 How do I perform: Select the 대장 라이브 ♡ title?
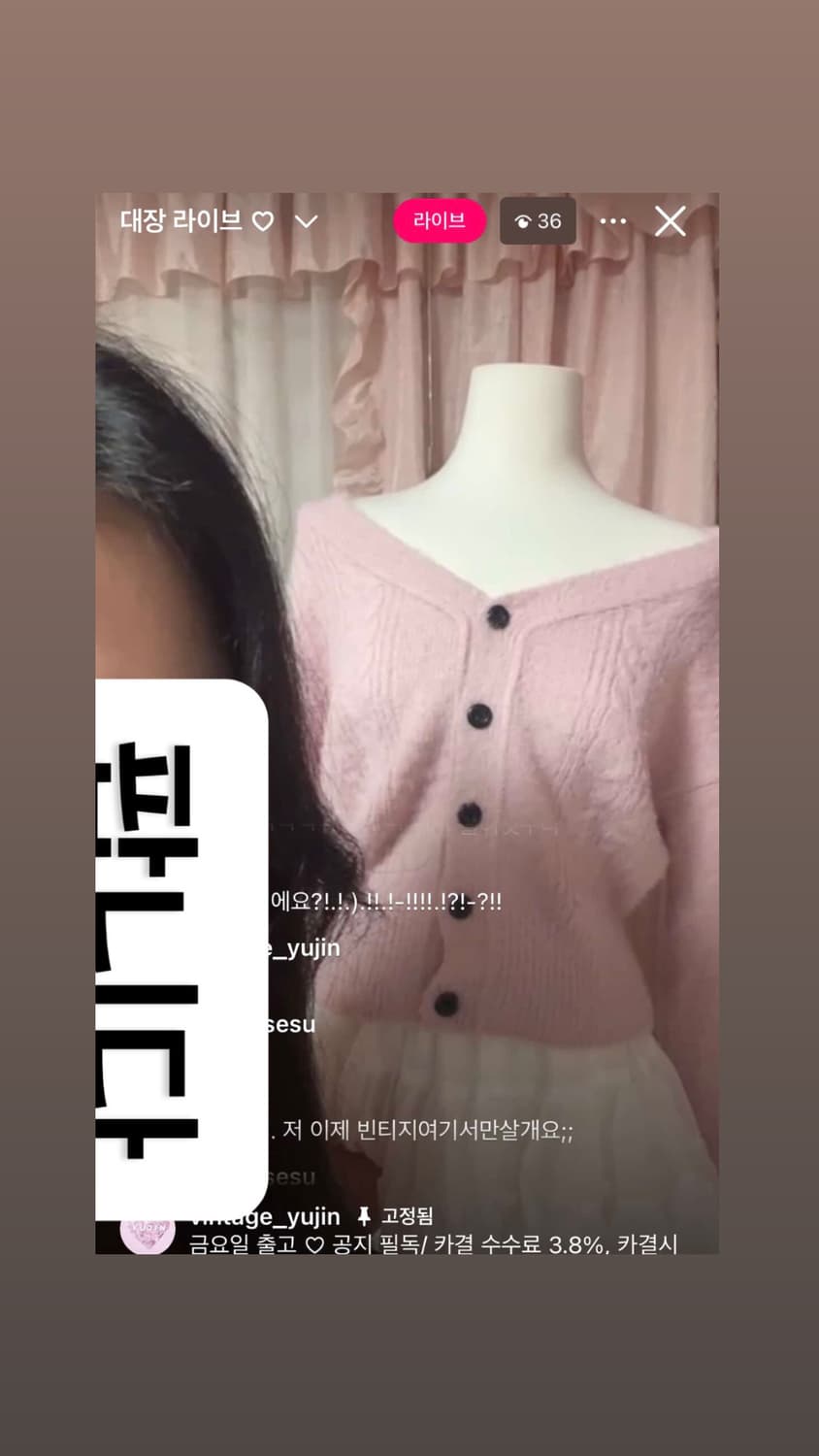tap(183, 219)
